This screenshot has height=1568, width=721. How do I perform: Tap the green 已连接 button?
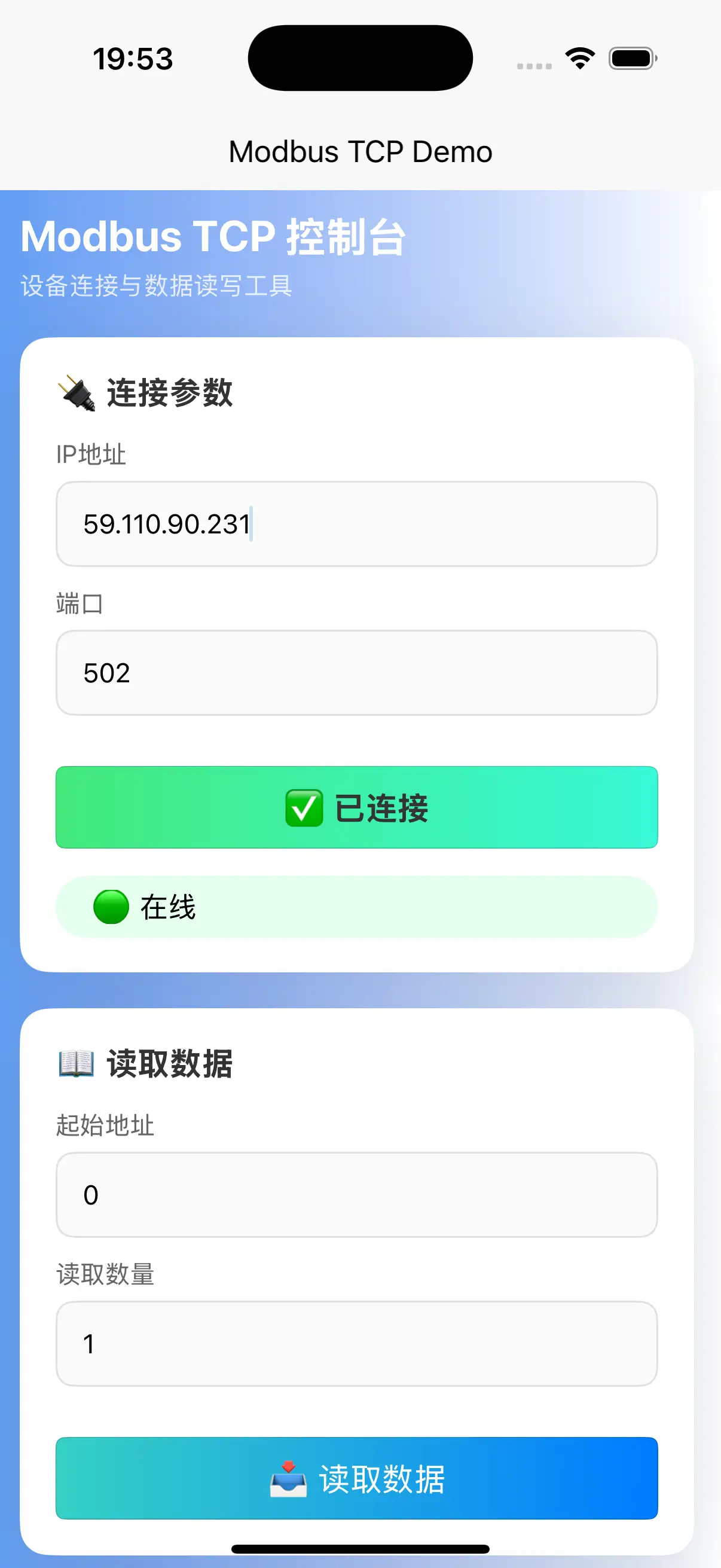coord(356,807)
